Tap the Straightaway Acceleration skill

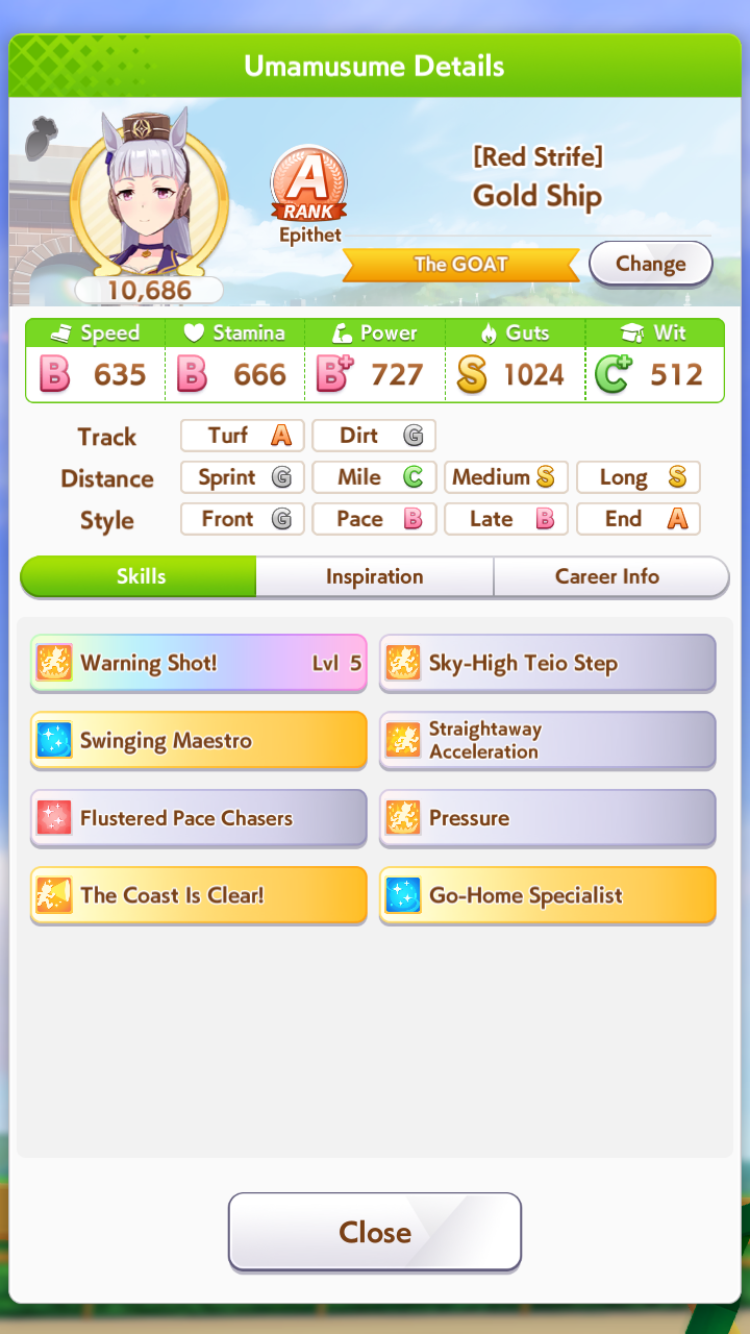click(x=547, y=740)
